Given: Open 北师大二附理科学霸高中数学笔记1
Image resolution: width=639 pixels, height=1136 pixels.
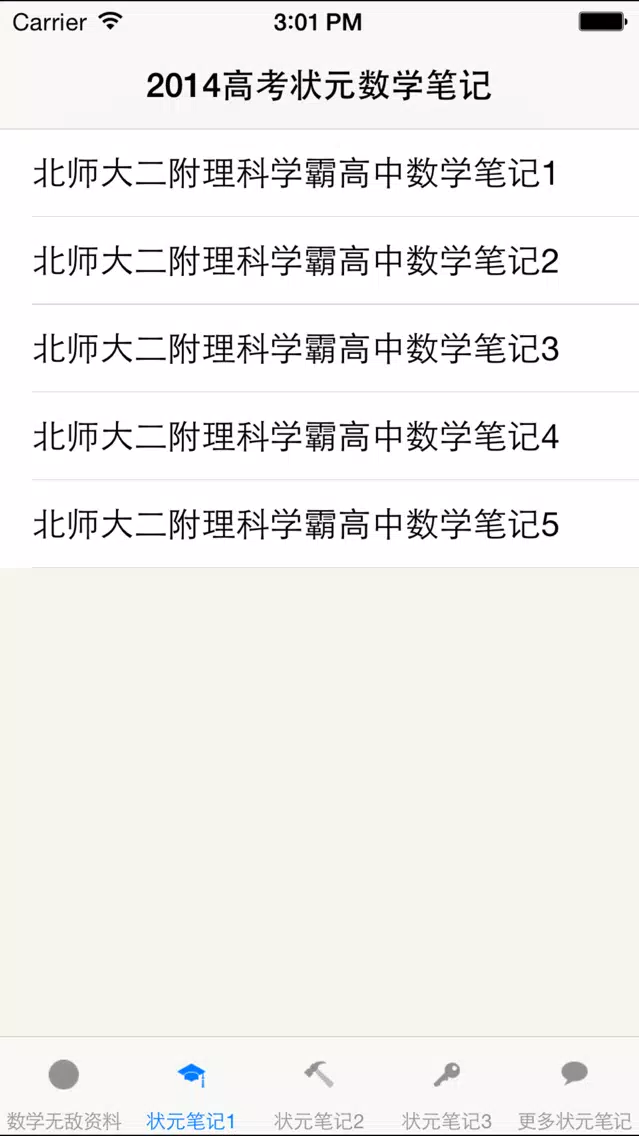Looking at the screenshot, I should click(320, 173).
